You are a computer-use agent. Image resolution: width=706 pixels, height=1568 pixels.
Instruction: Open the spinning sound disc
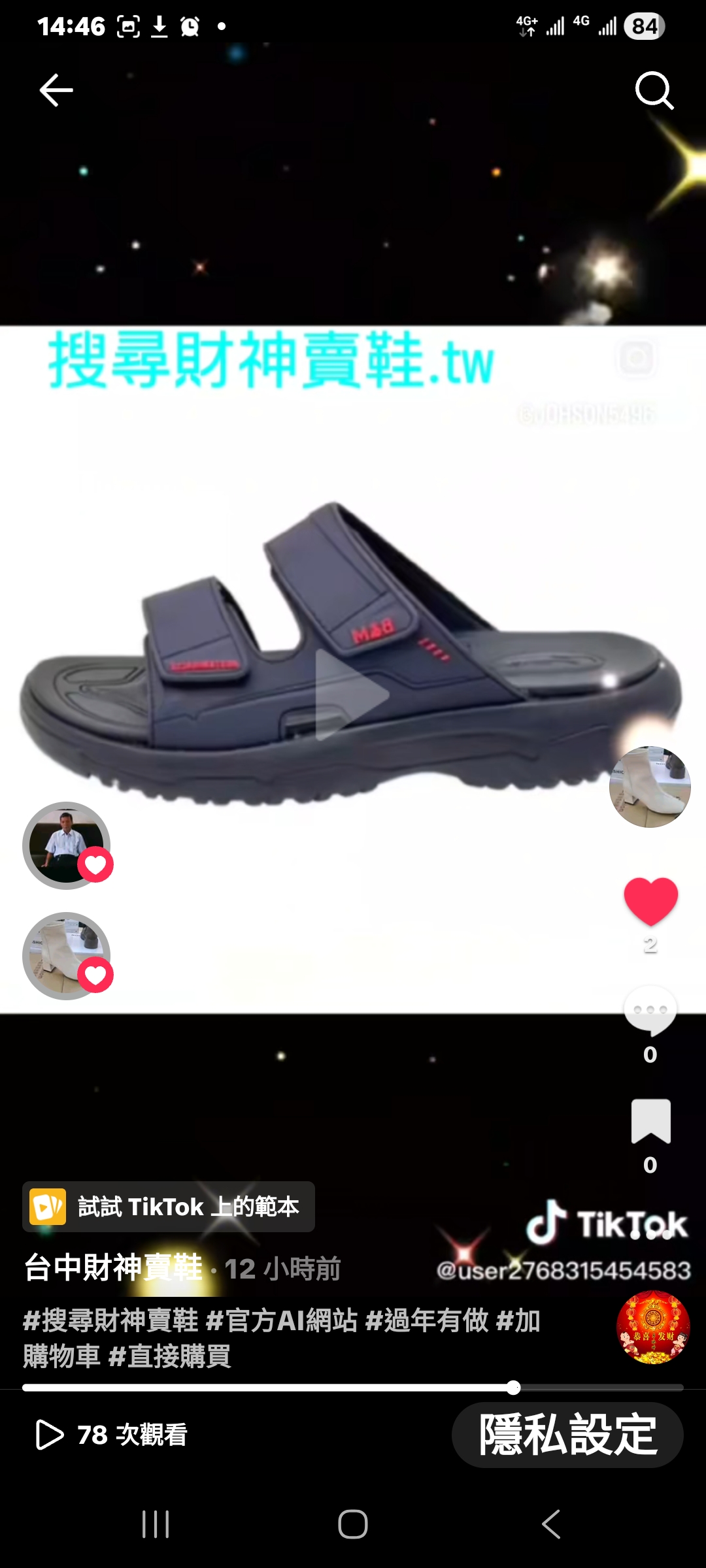653,1327
